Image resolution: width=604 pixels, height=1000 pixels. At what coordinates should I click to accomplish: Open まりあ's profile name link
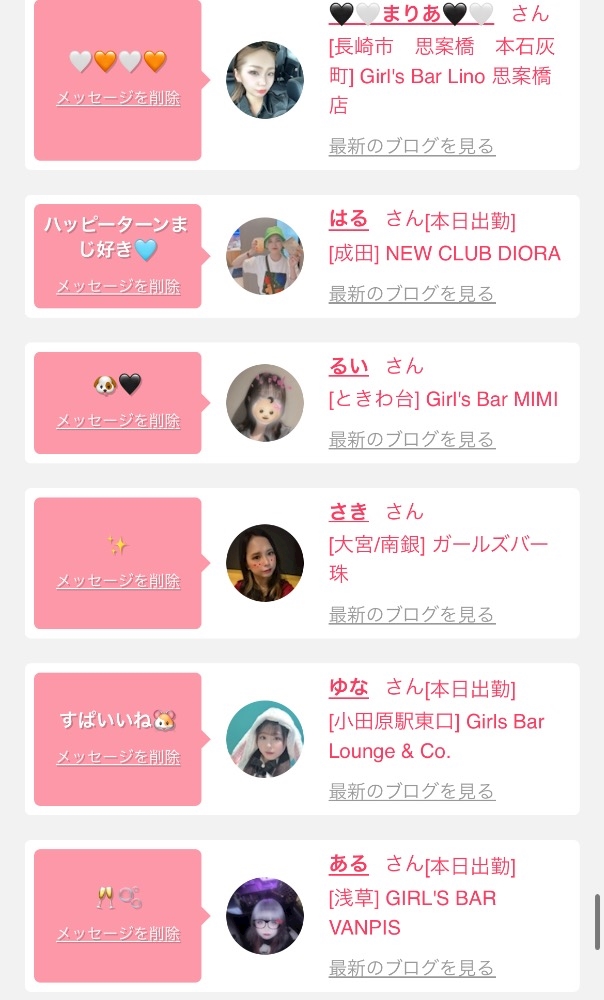411,13
